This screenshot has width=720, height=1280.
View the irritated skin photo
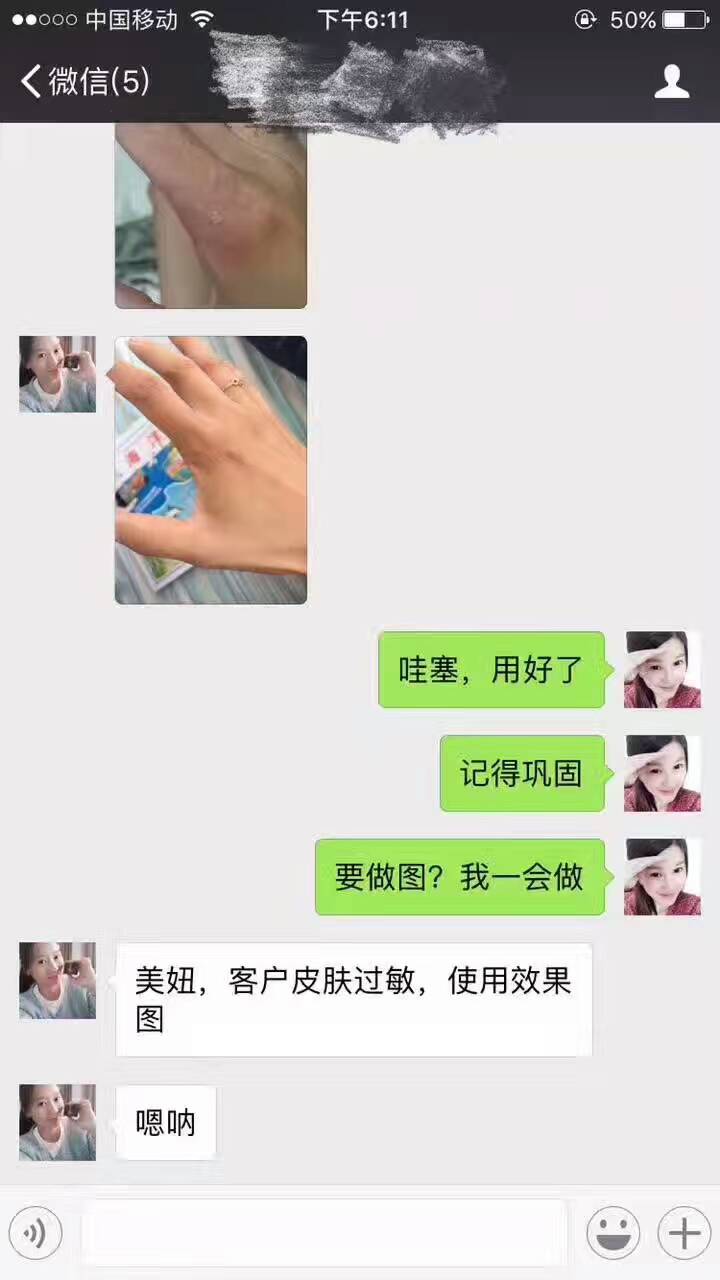pyautogui.click(x=211, y=215)
